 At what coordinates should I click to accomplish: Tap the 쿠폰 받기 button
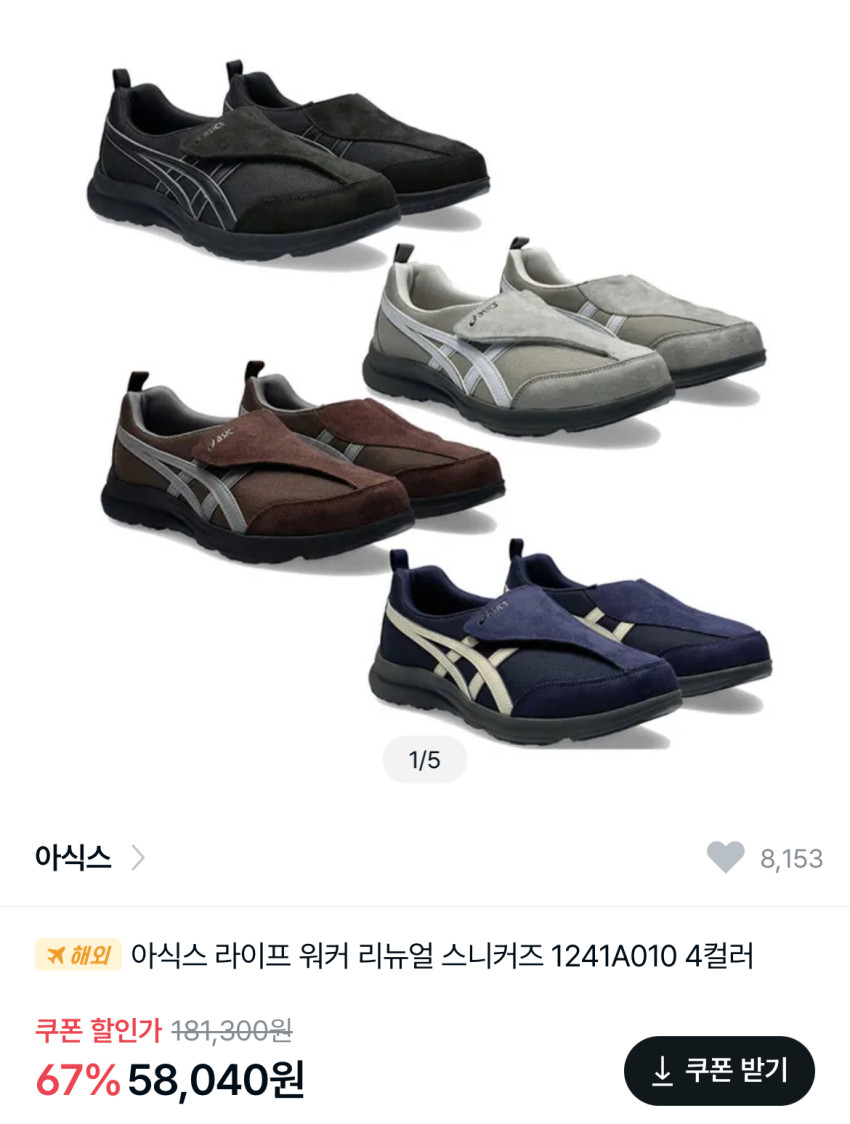718,1071
